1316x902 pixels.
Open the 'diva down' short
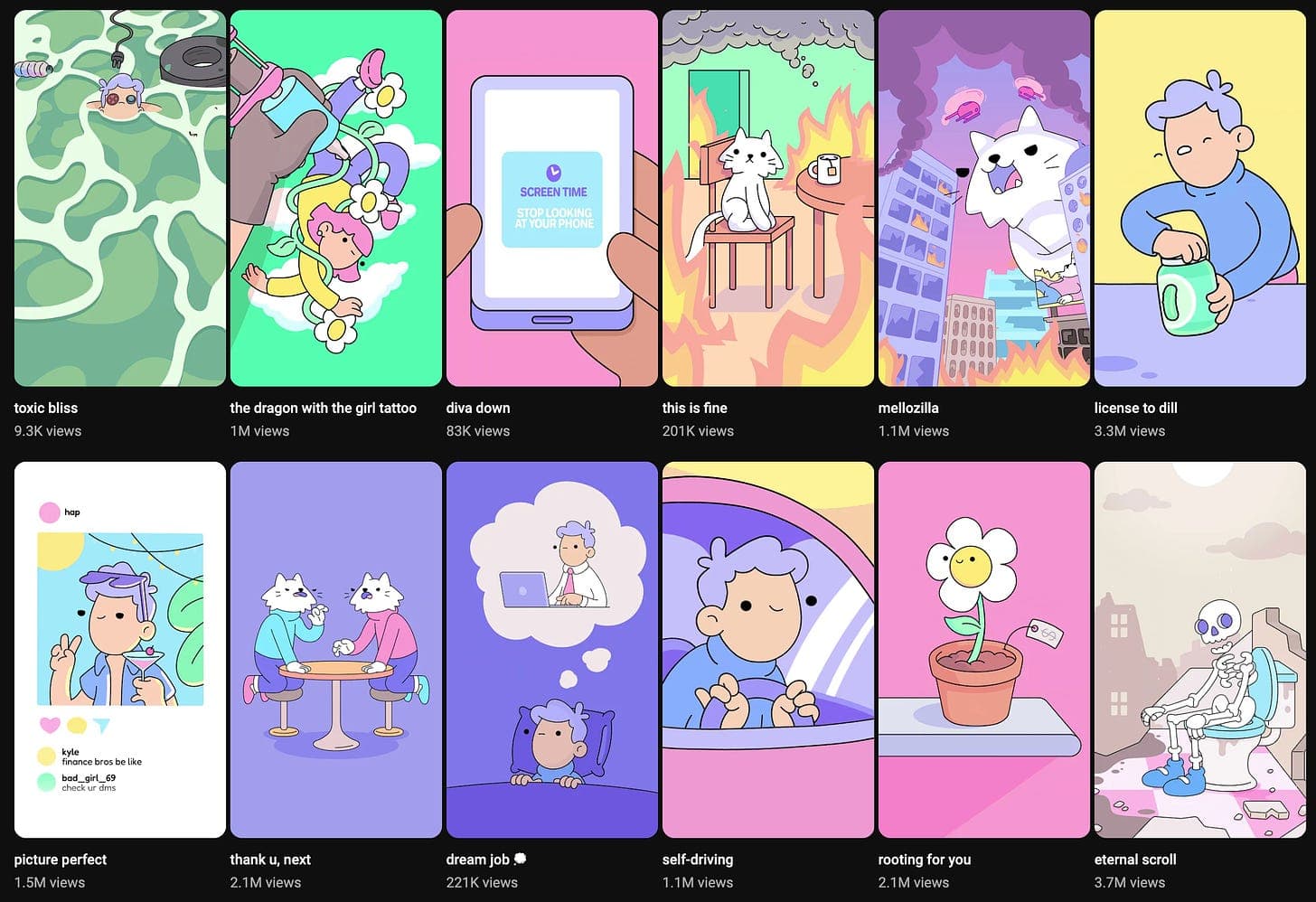point(551,199)
